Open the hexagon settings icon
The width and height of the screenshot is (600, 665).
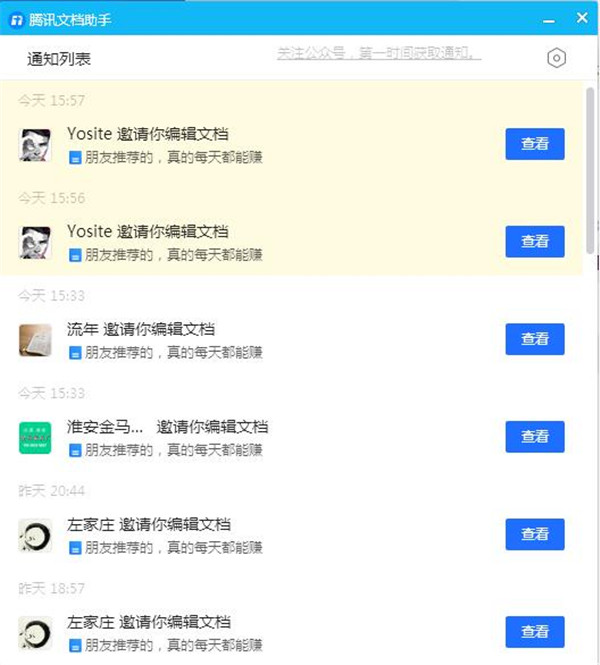point(557,58)
